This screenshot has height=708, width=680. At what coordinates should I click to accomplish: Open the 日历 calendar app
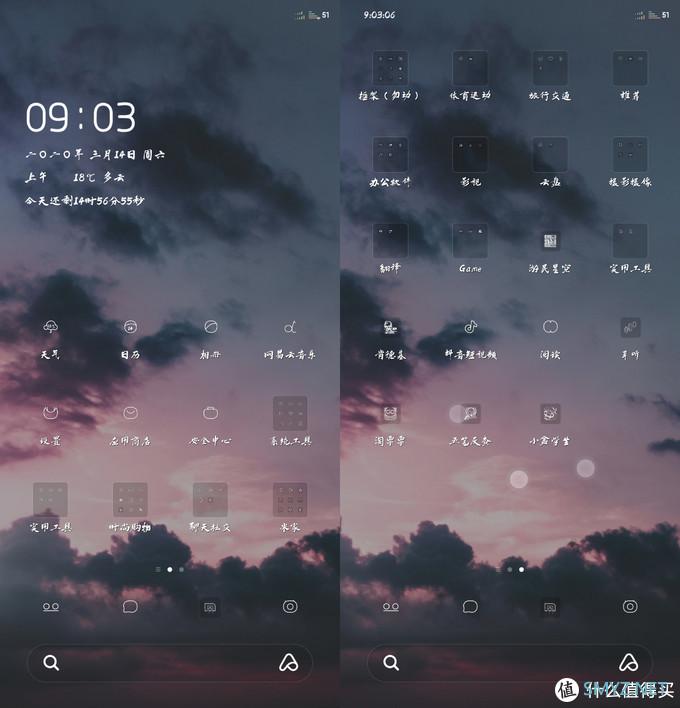[130, 328]
